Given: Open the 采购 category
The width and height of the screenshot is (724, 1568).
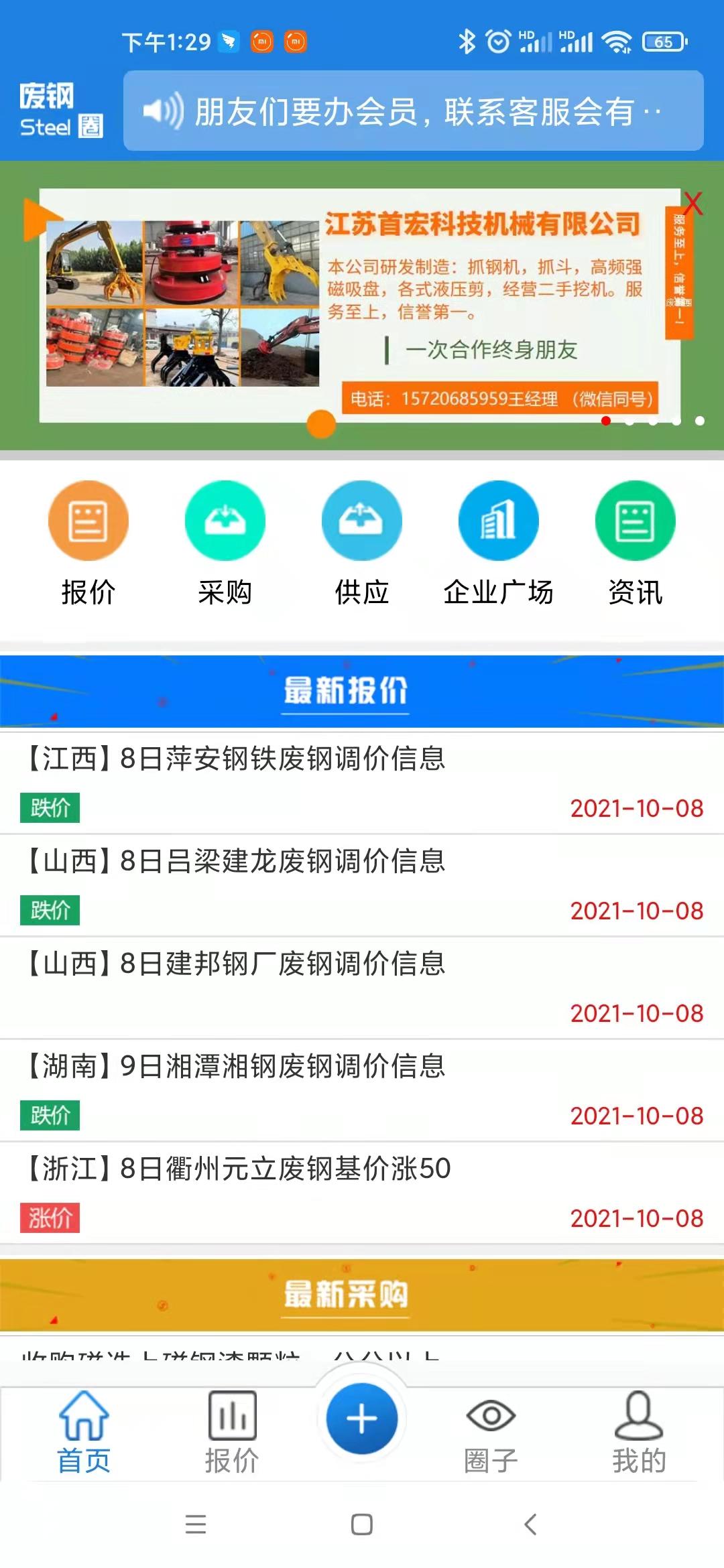Looking at the screenshot, I should [225, 521].
